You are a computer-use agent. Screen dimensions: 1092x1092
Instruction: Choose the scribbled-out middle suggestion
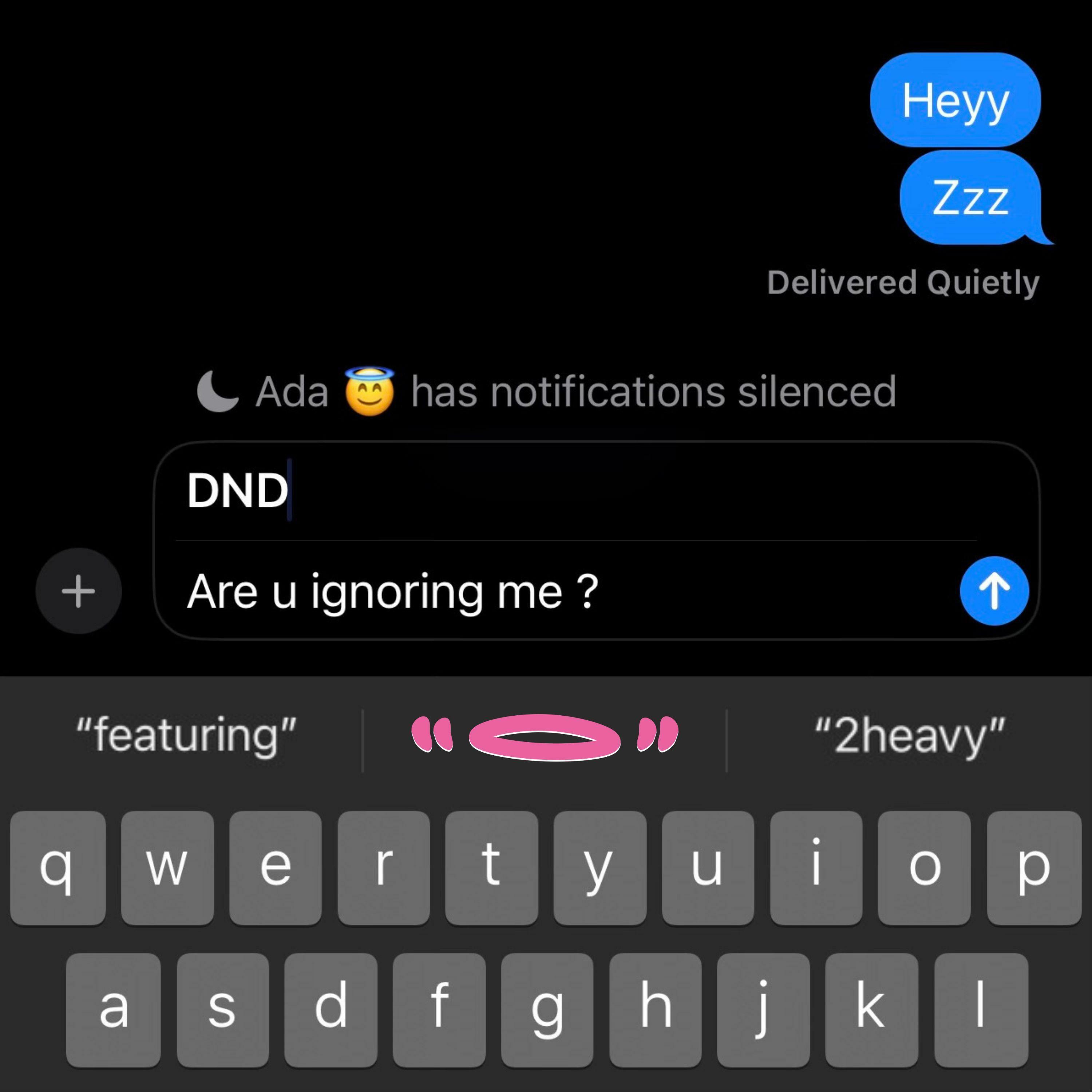tap(544, 736)
